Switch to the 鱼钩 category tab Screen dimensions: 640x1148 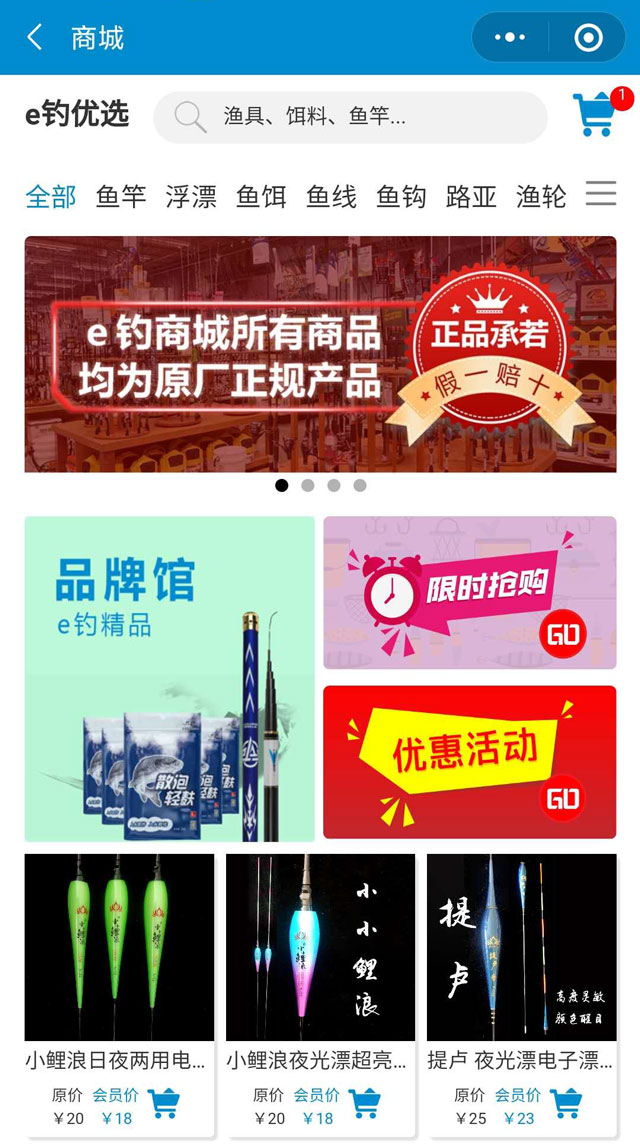coord(401,196)
